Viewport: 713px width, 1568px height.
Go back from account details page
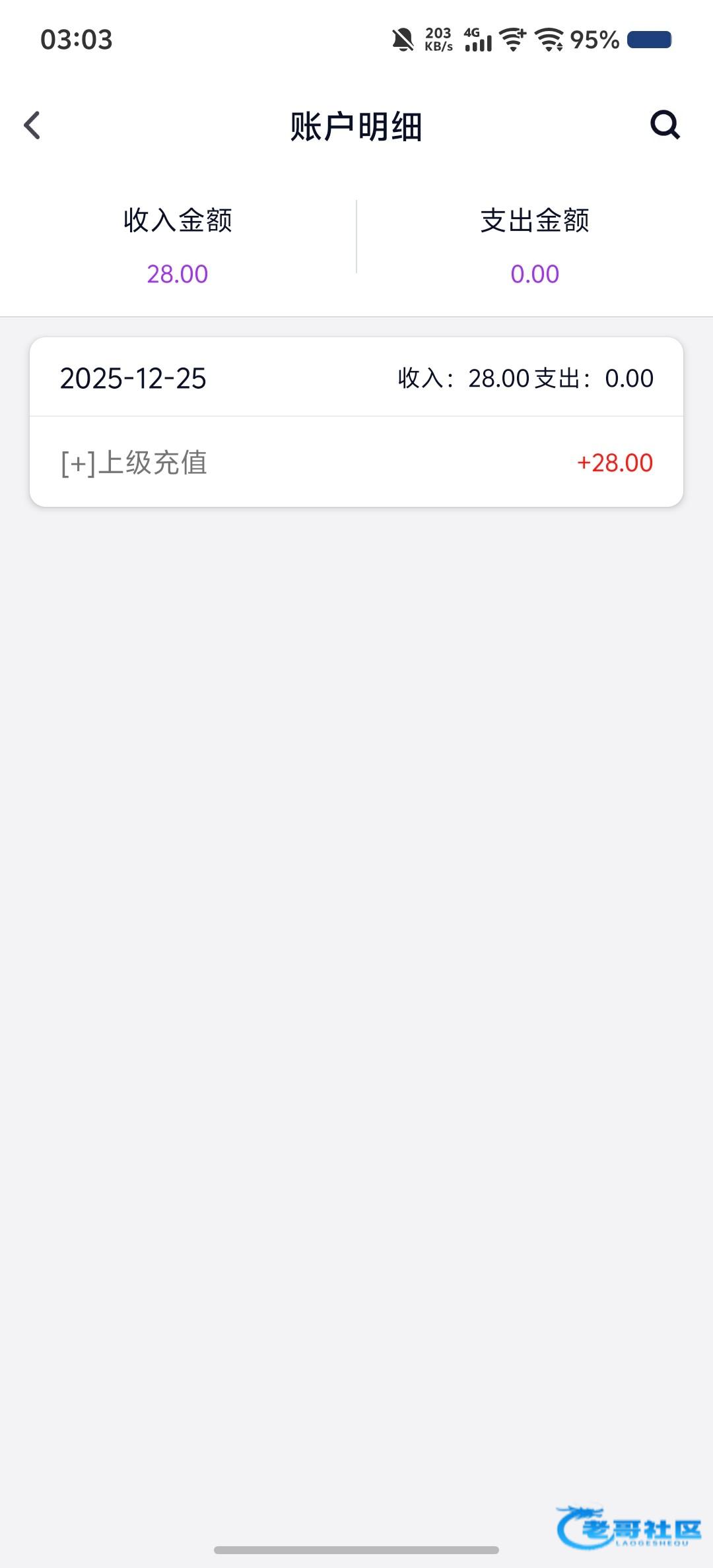(x=32, y=125)
